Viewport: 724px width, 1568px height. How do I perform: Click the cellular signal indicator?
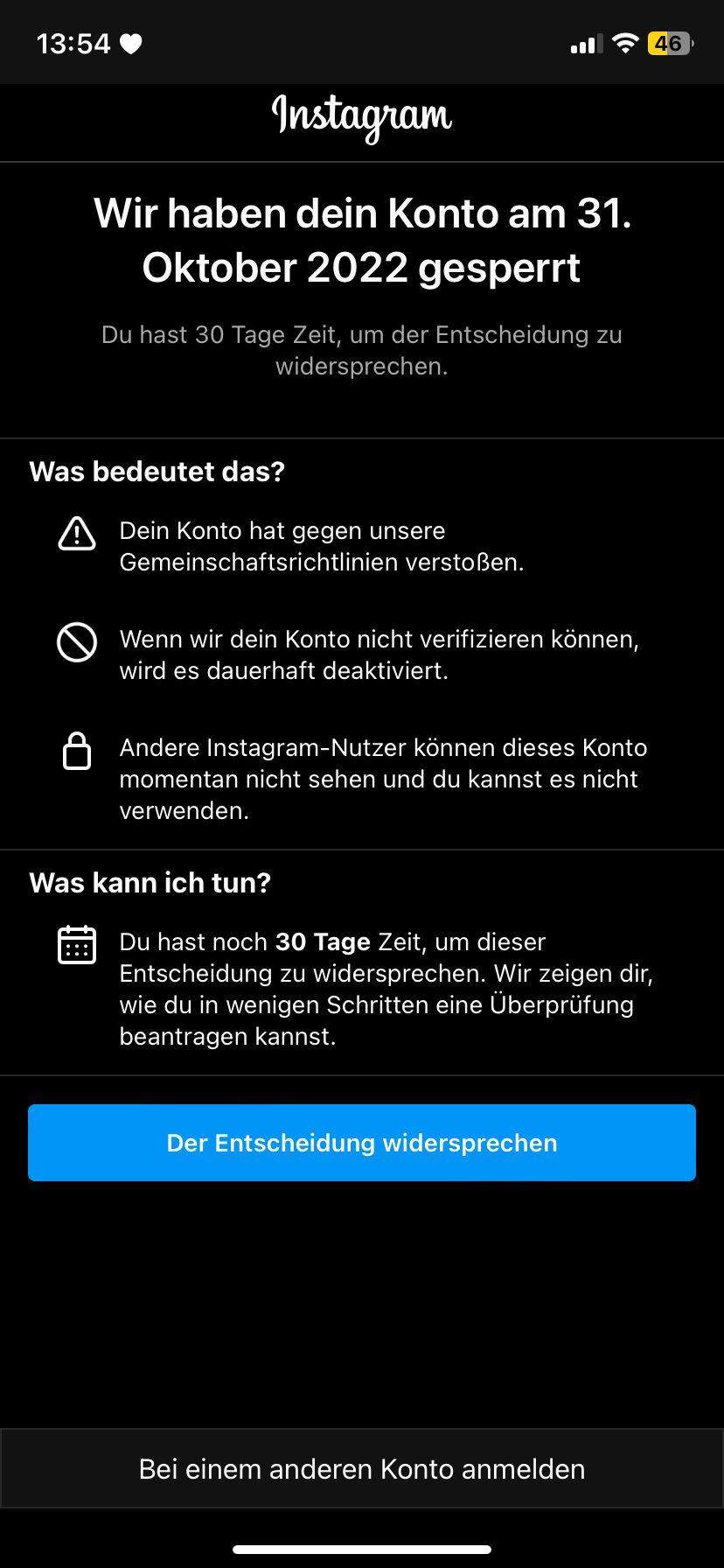click(x=584, y=41)
